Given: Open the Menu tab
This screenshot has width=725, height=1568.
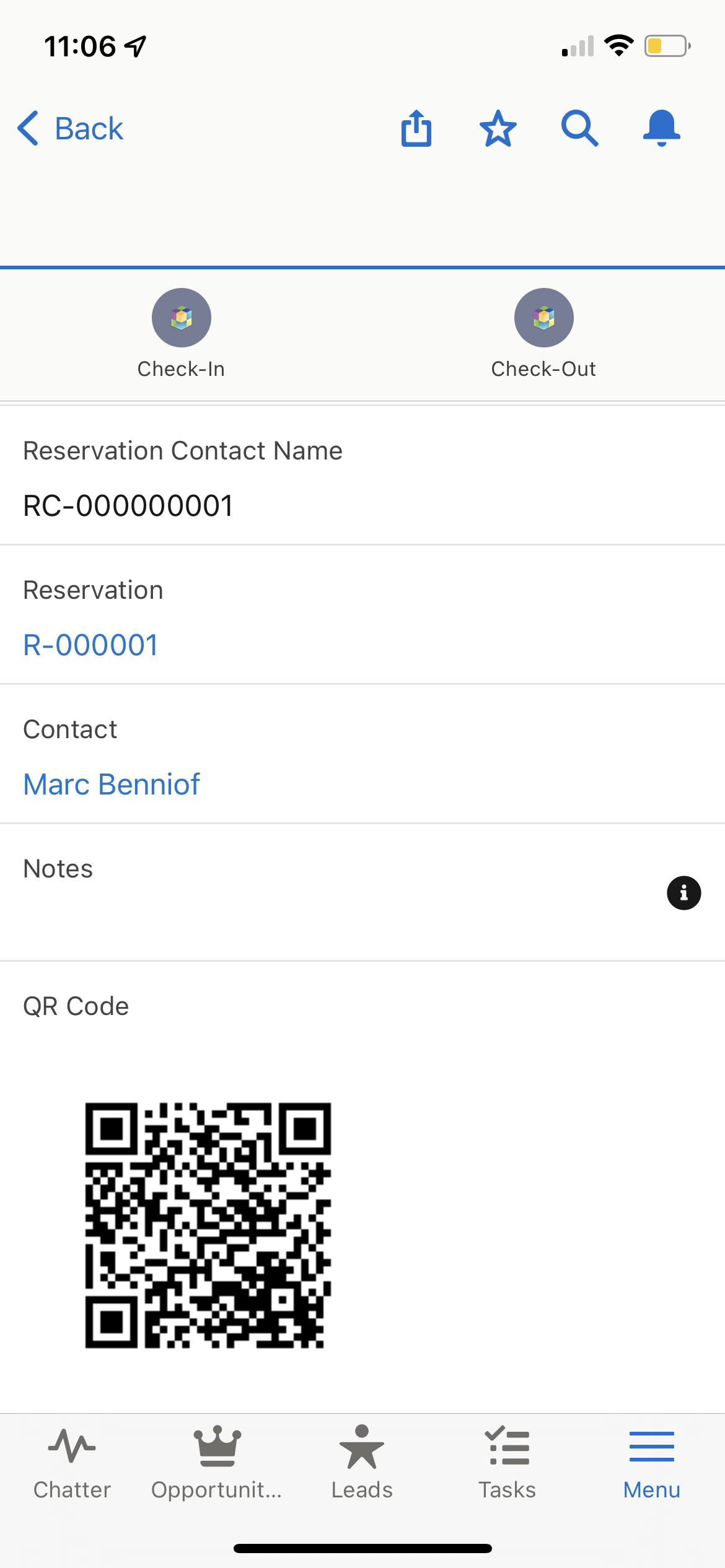Looking at the screenshot, I should (x=652, y=1463).
